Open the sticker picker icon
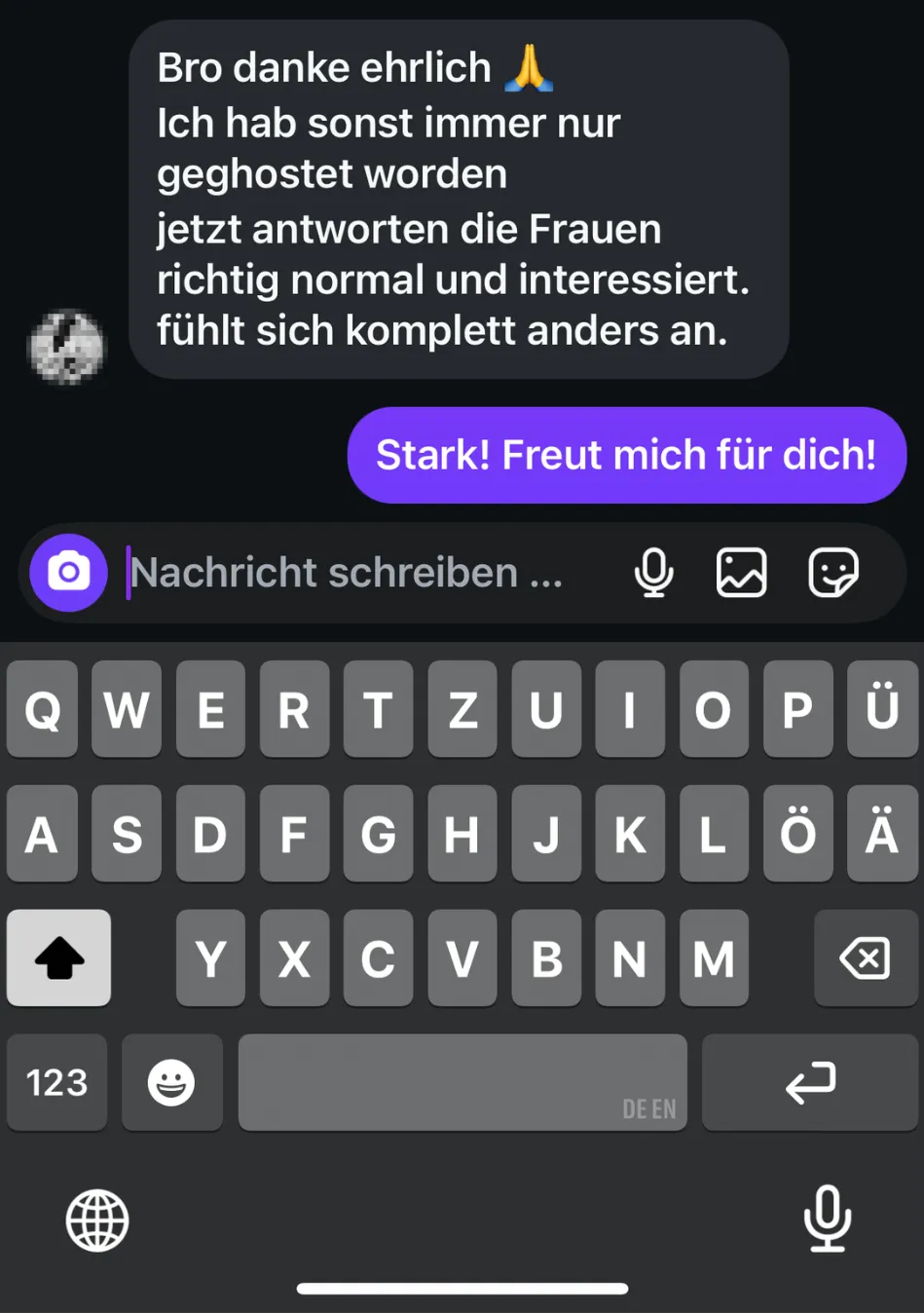 click(833, 573)
